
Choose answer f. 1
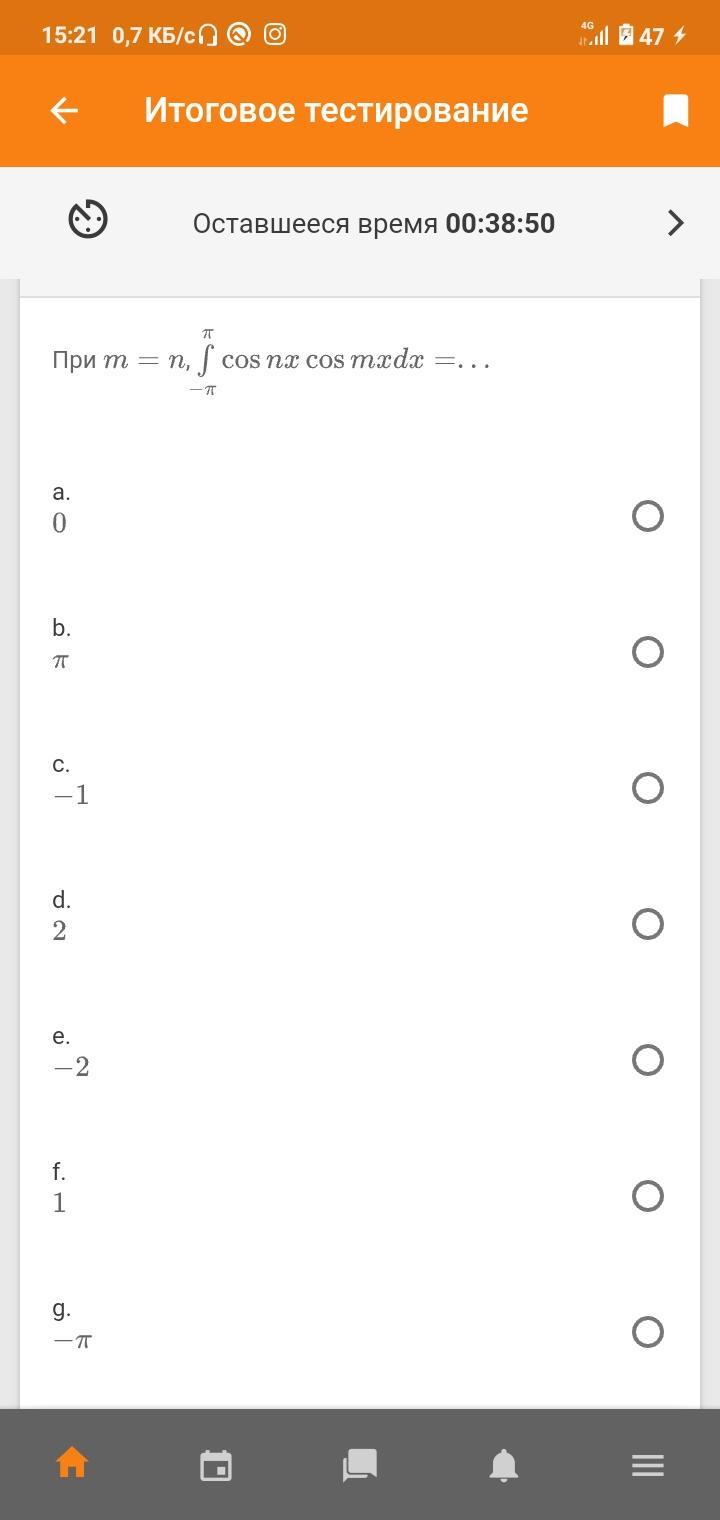click(x=648, y=1196)
